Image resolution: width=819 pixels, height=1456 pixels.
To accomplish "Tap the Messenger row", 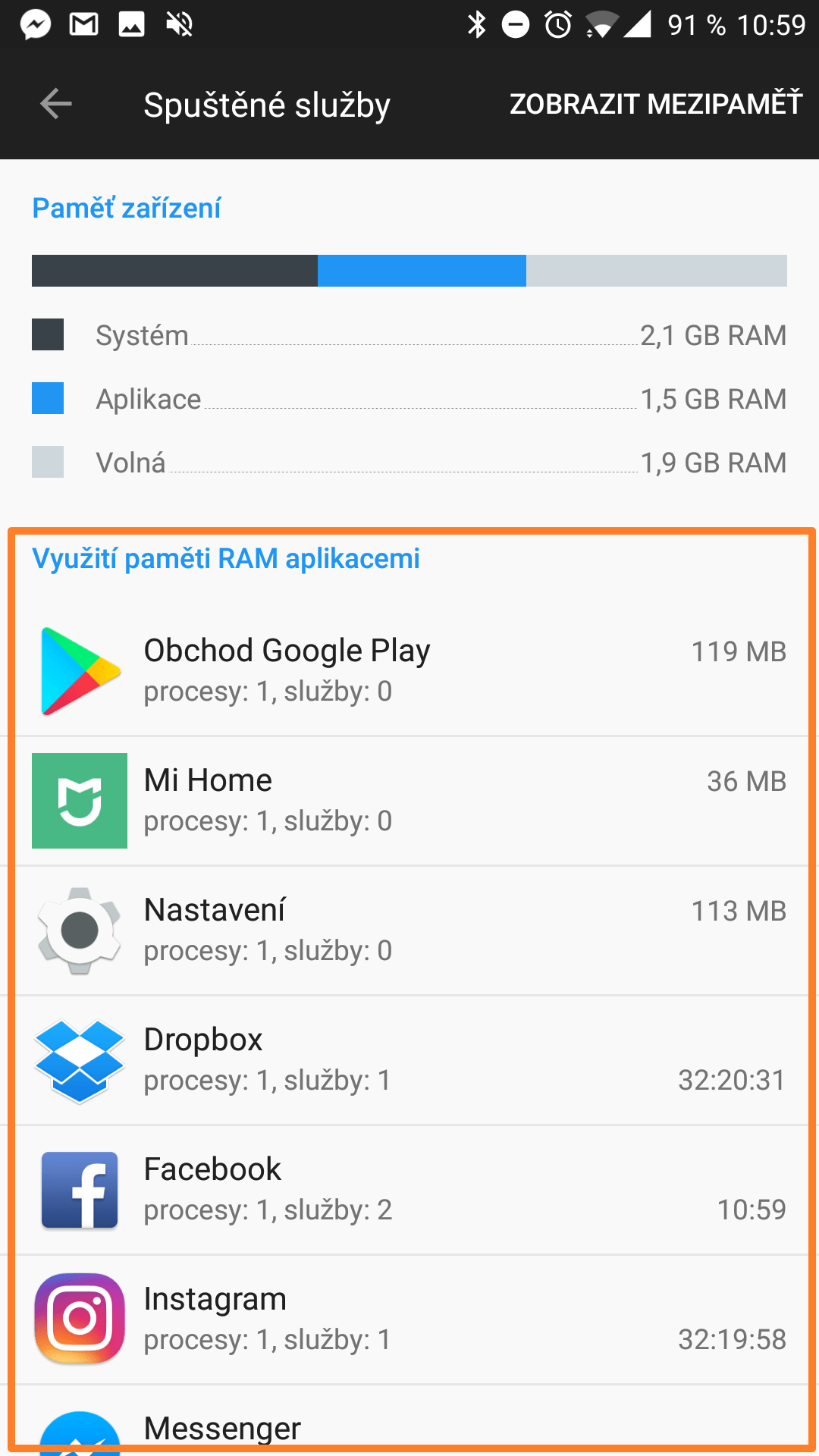I will coord(409,1420).
